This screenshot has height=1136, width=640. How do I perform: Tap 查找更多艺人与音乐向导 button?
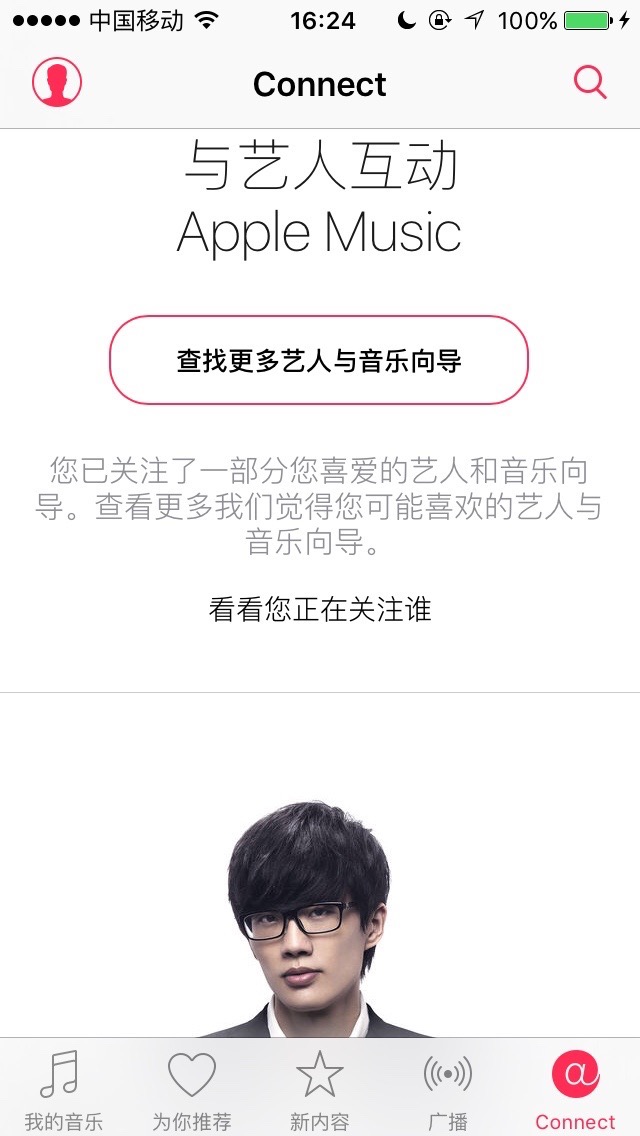tap(318, 361)
